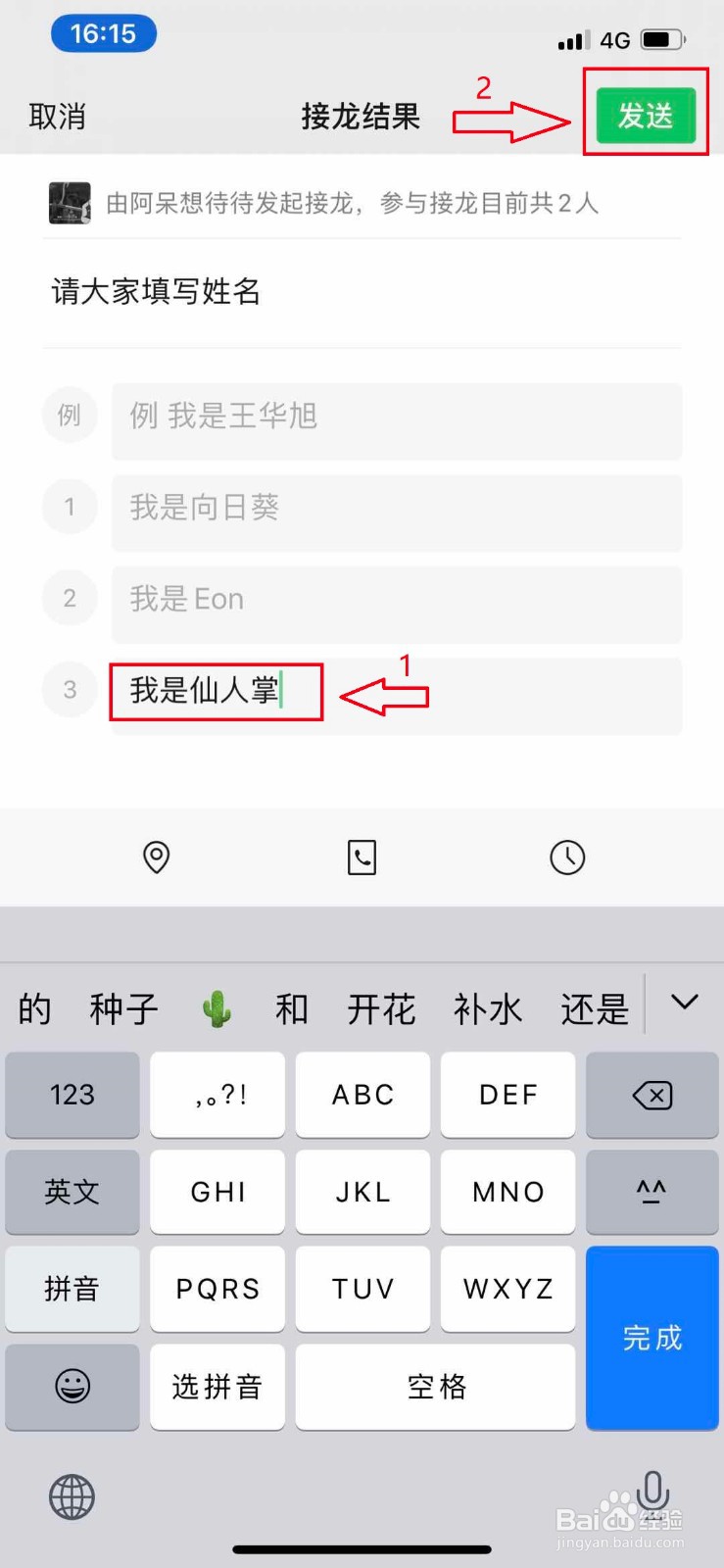The width and height of the screenshot is (724, 1568).
Task: Tap the globe icon to switch keyboards
Action: tap(72, 1494)
